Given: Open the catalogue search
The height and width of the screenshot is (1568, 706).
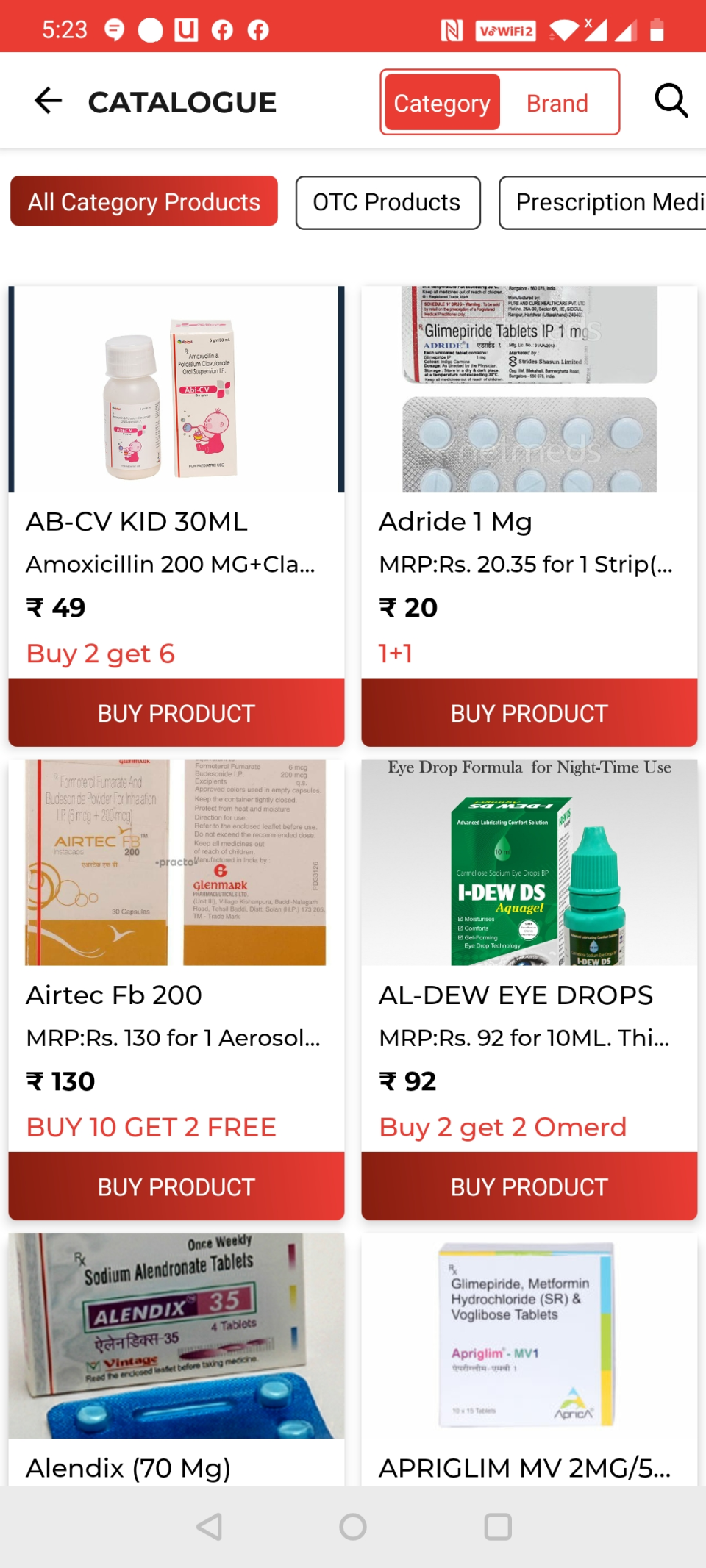Looking at the screenshot, I should (x=671, y=101).
